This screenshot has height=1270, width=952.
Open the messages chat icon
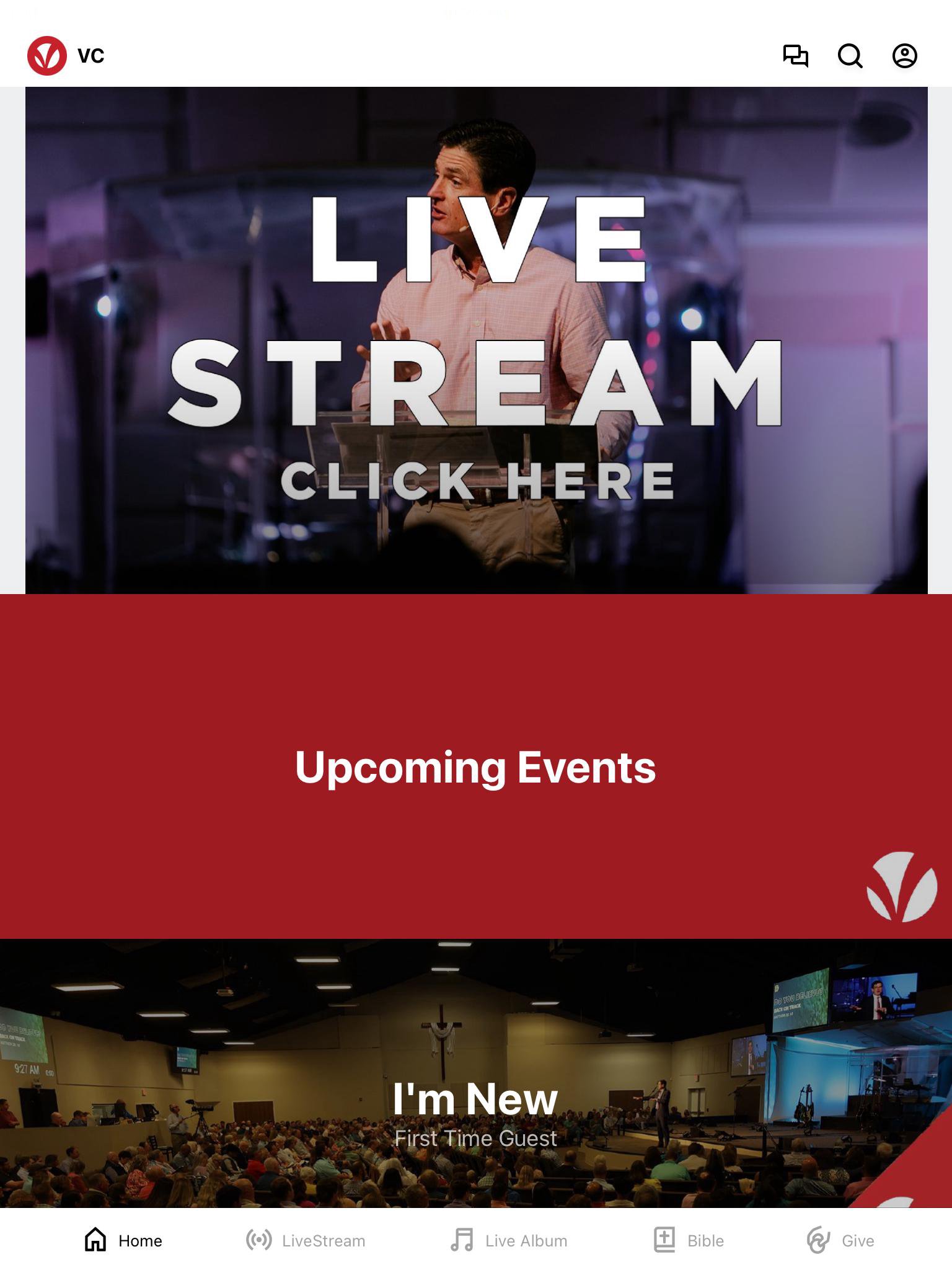coord(795,56)
